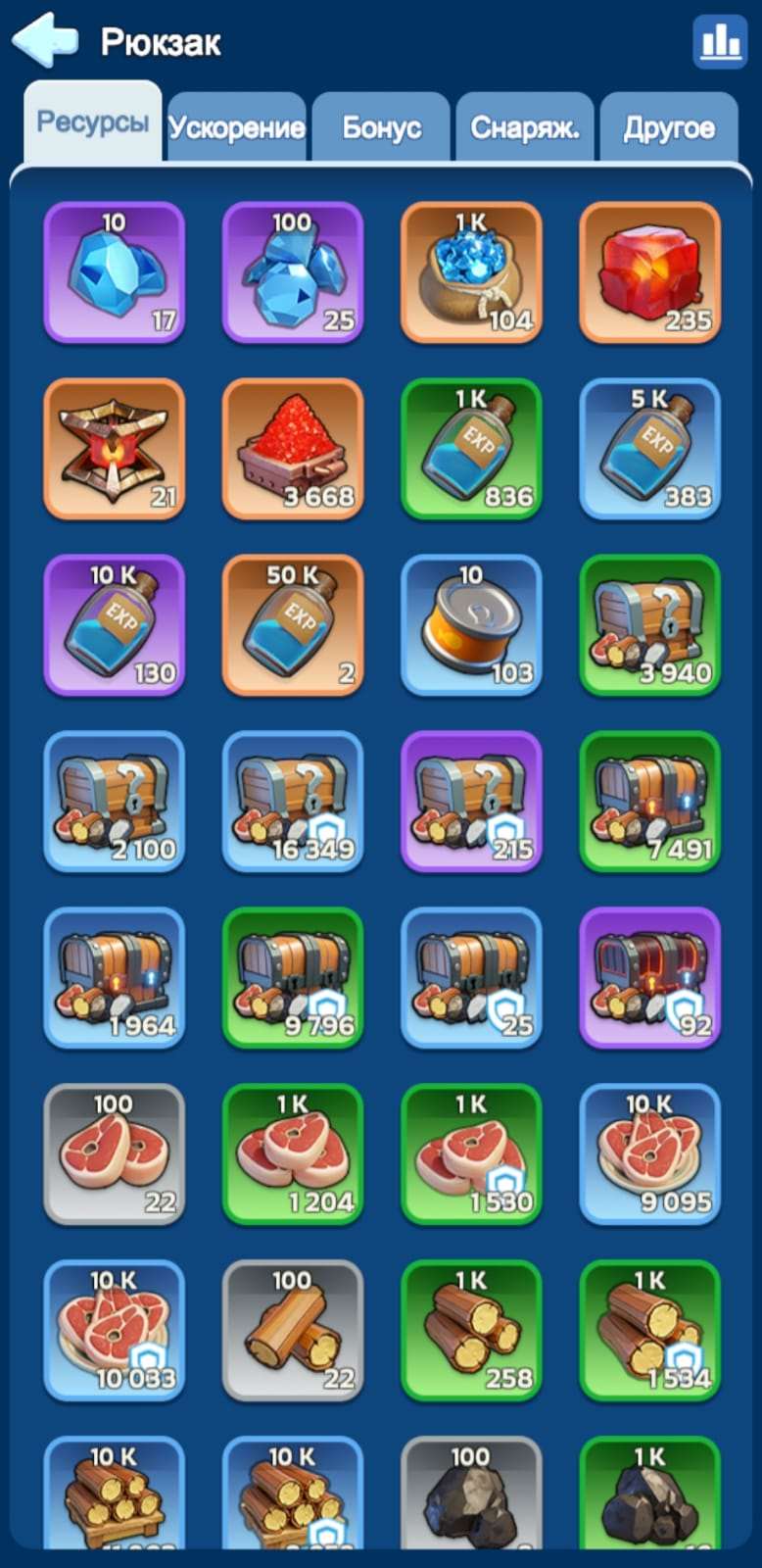The height and width of the screenshot is (1568, 762).
Task: Open the Снаряж. tab
Action: tap(525, 127)
